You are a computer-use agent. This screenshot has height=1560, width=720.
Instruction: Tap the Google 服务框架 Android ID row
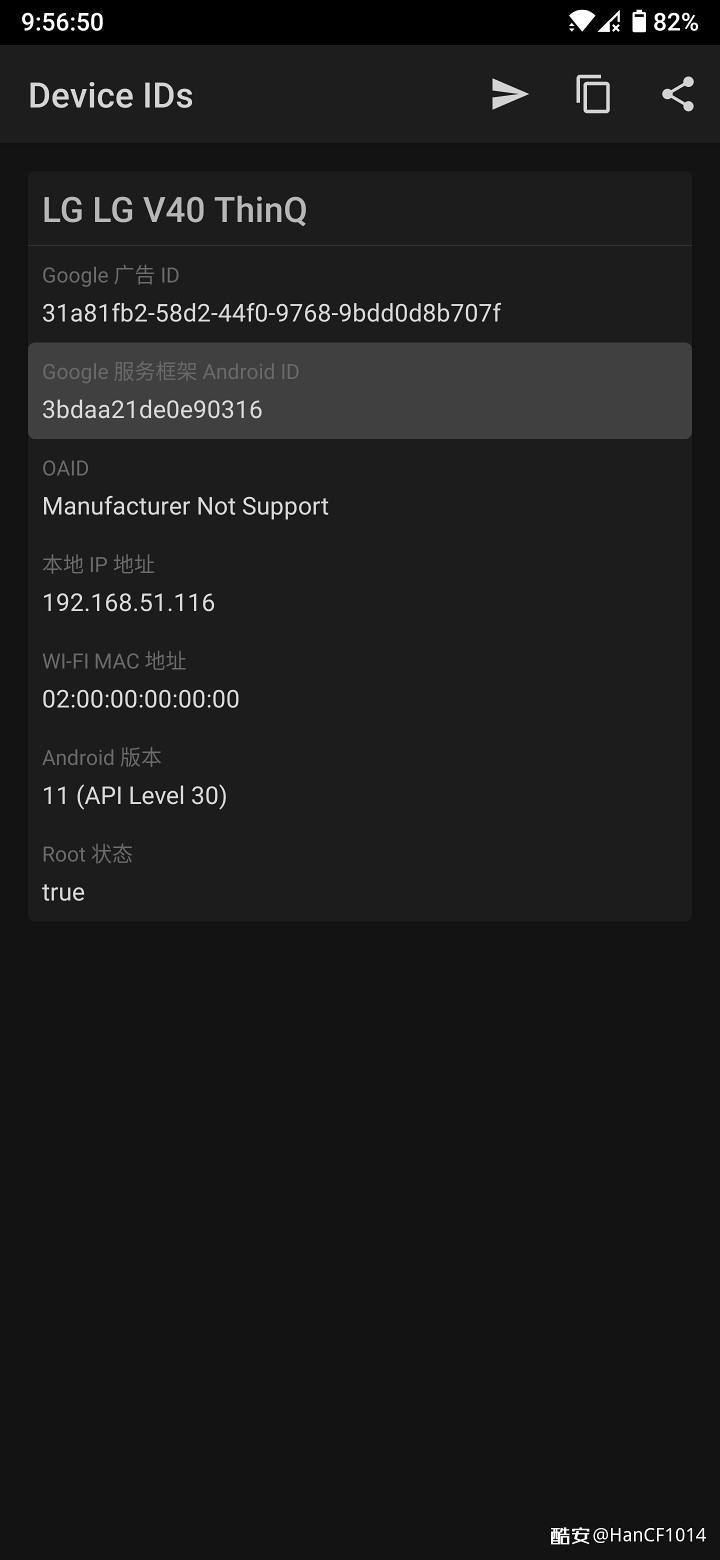360,391
